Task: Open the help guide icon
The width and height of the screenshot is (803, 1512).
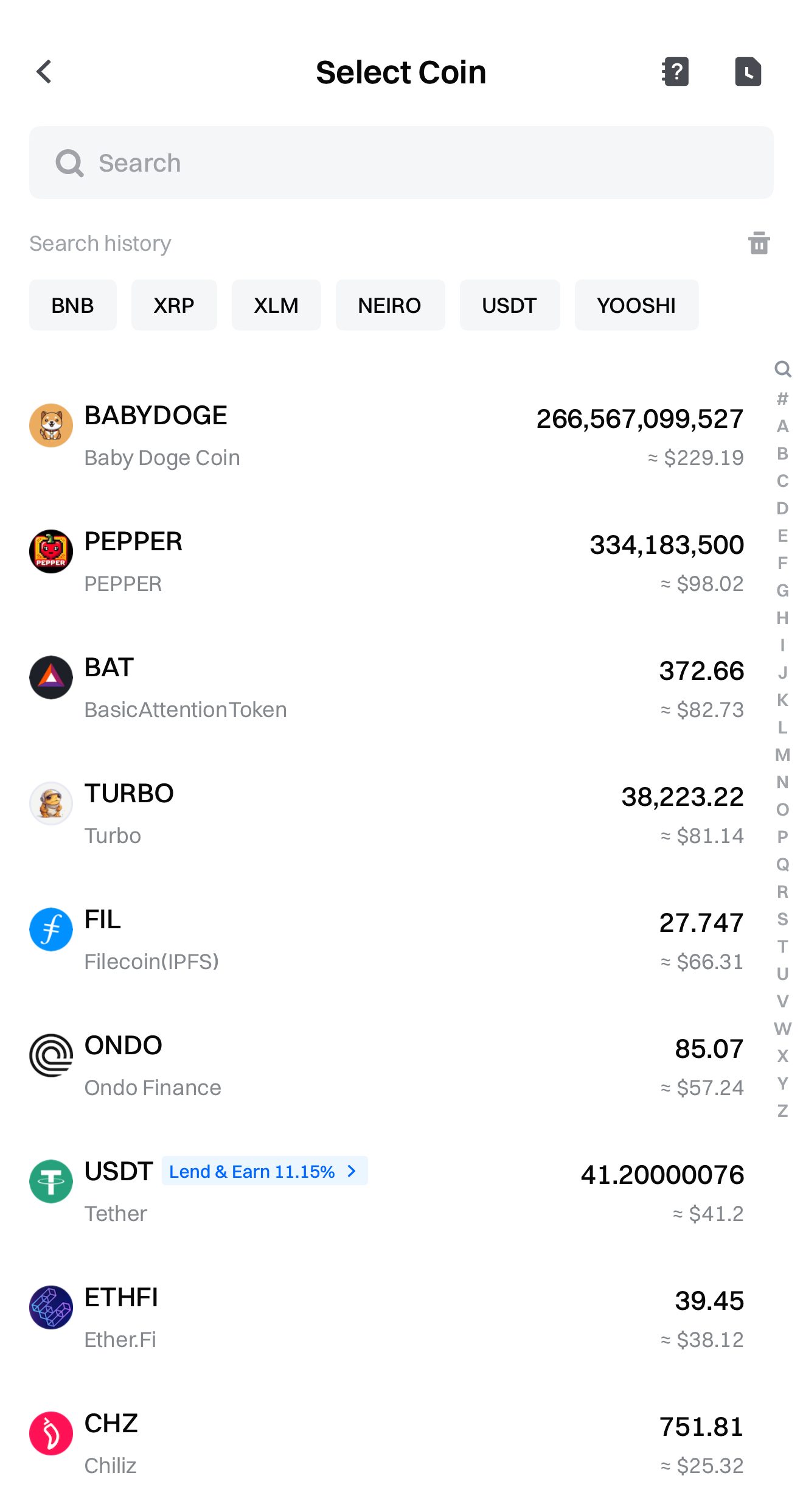Action: pos(675,72)
